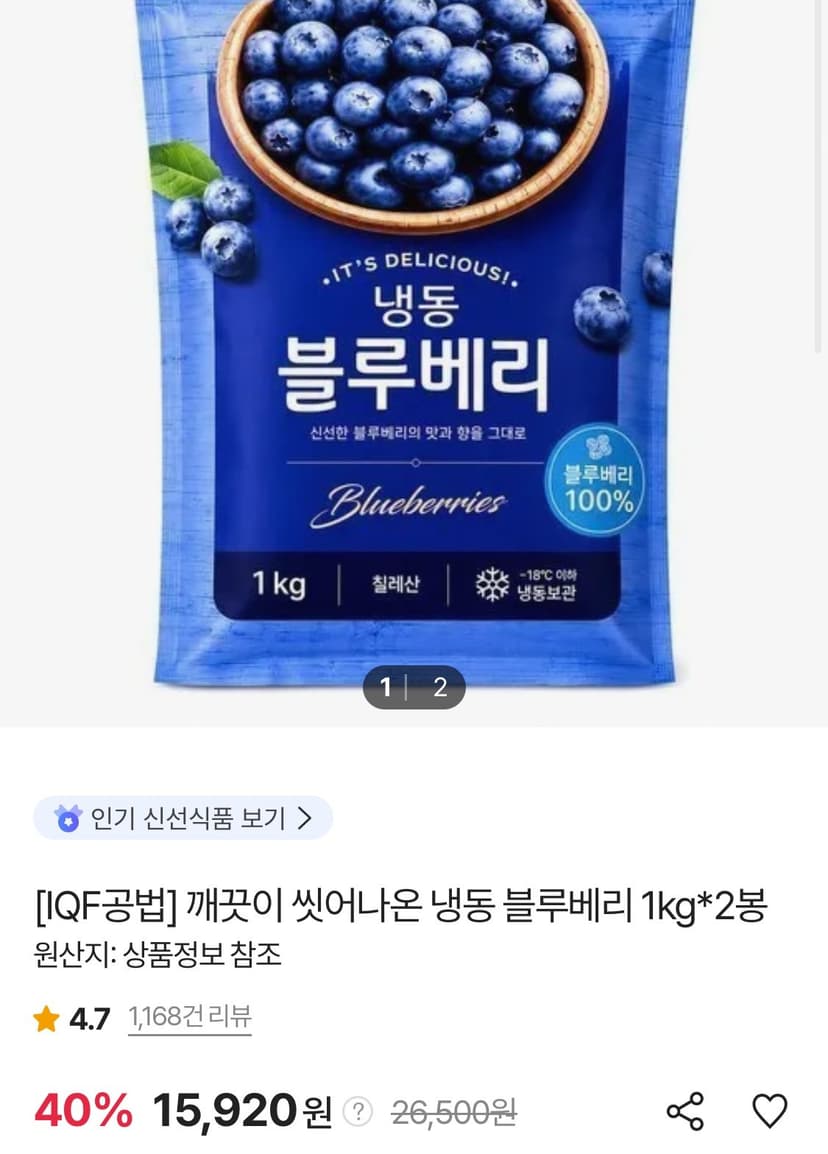
Task: Tap the price info question mark icon
Action: (358, 1111)
